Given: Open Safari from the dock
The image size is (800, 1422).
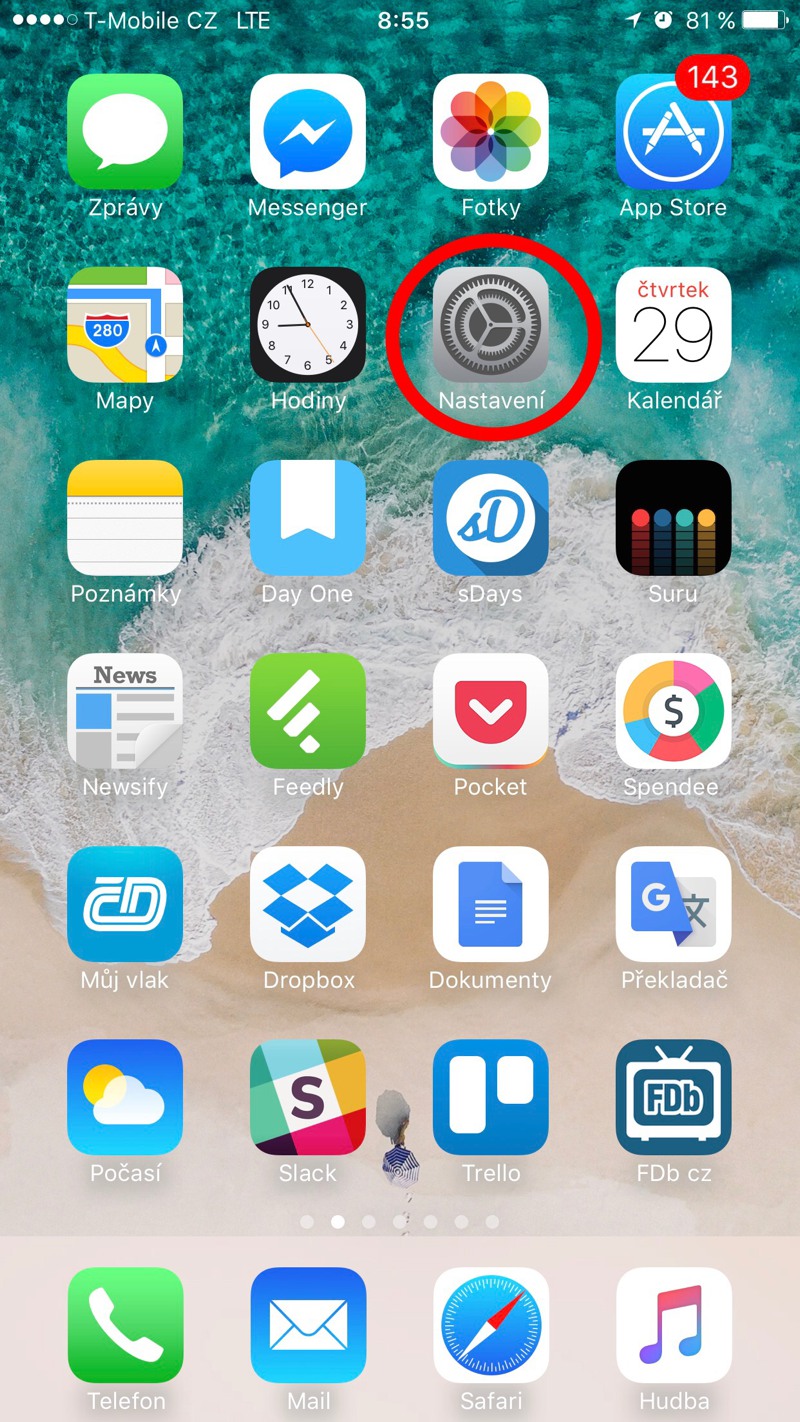Looking at the screenshot, I should (x=491, y=1325).
